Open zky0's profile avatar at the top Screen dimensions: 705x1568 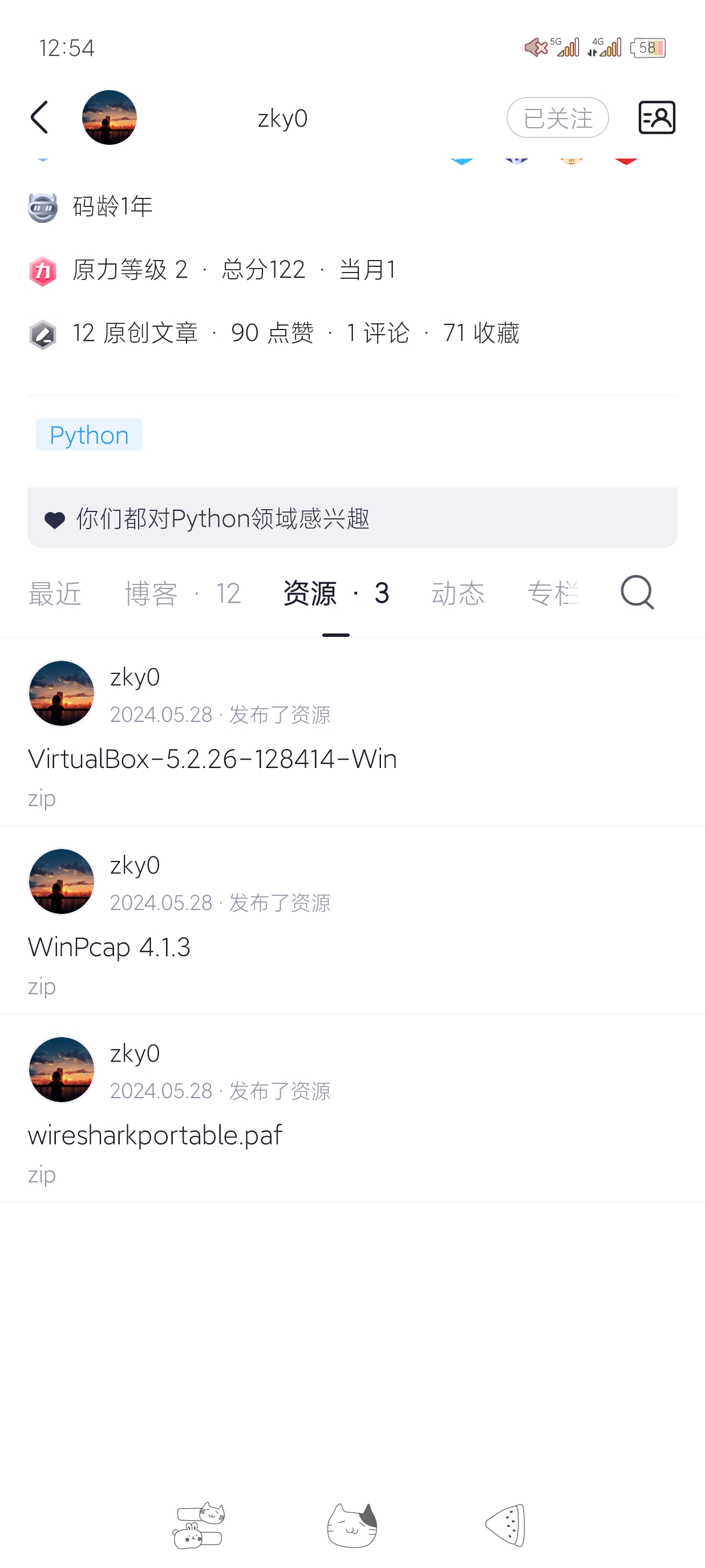click(110, 117)
